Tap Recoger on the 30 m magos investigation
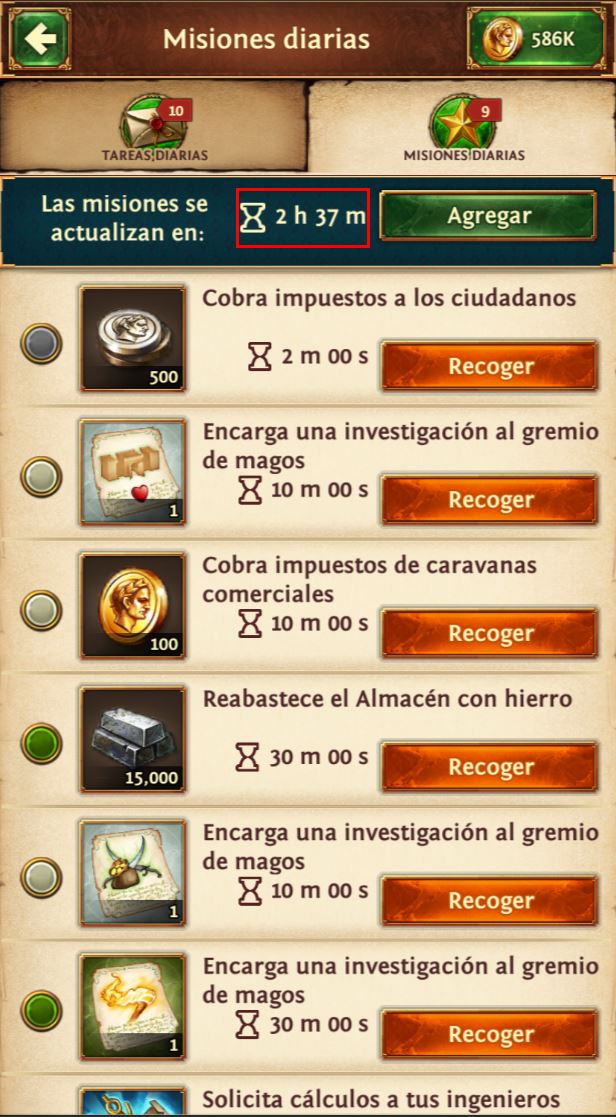616x1117 pixels. tap(489, 1034)
